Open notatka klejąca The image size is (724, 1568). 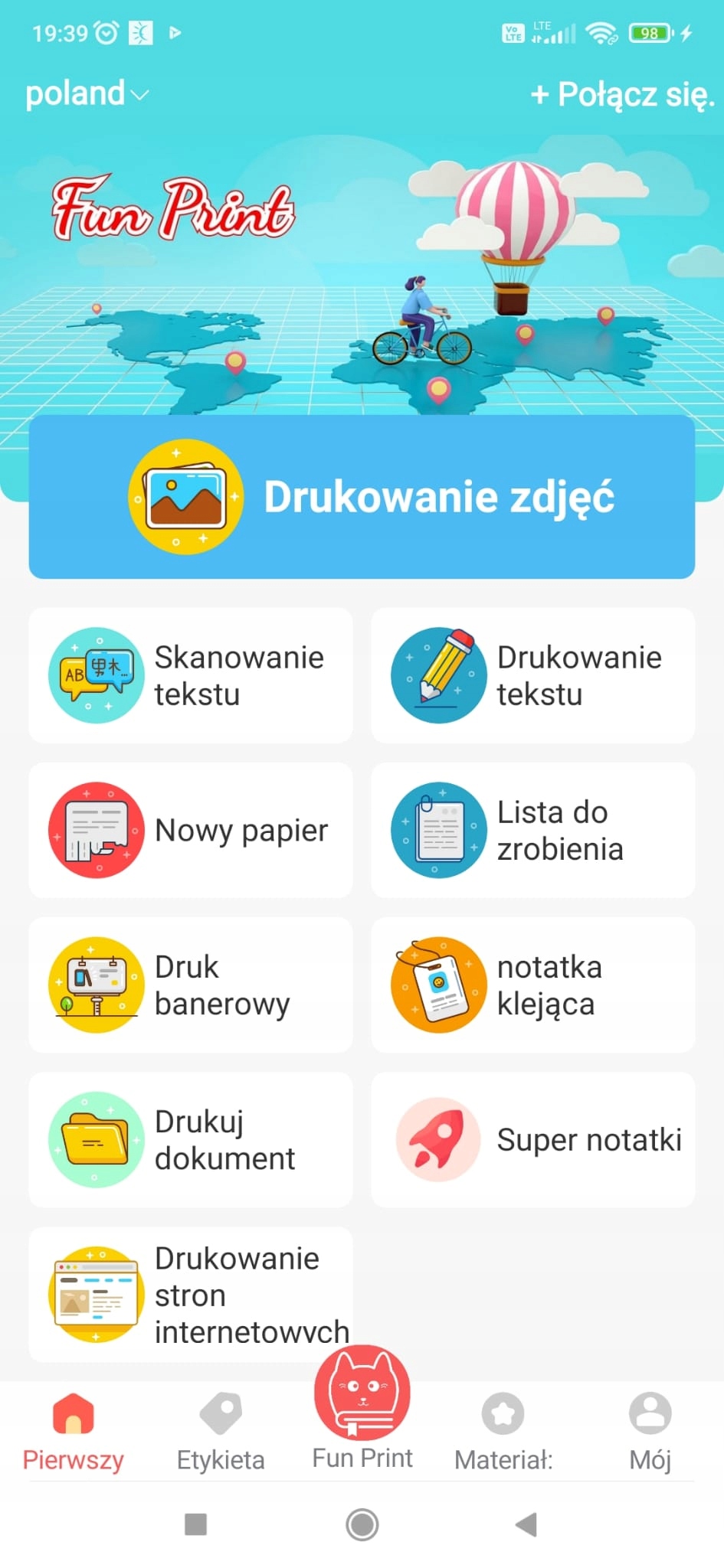point(533,985)
